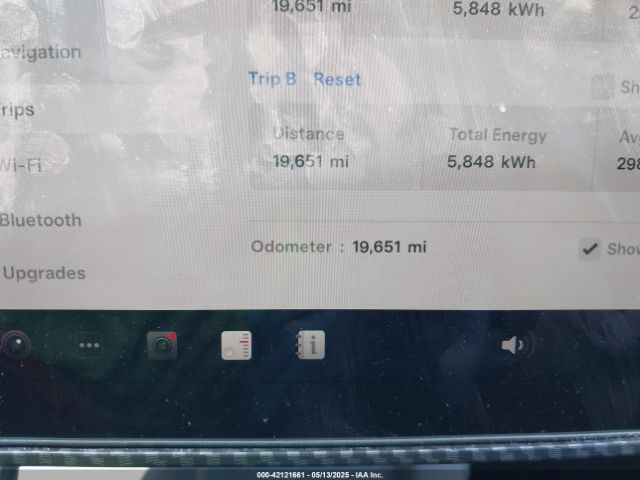
Task: Reset the Trip B counter
Action: pyautogui.click(x=337, y=79)
